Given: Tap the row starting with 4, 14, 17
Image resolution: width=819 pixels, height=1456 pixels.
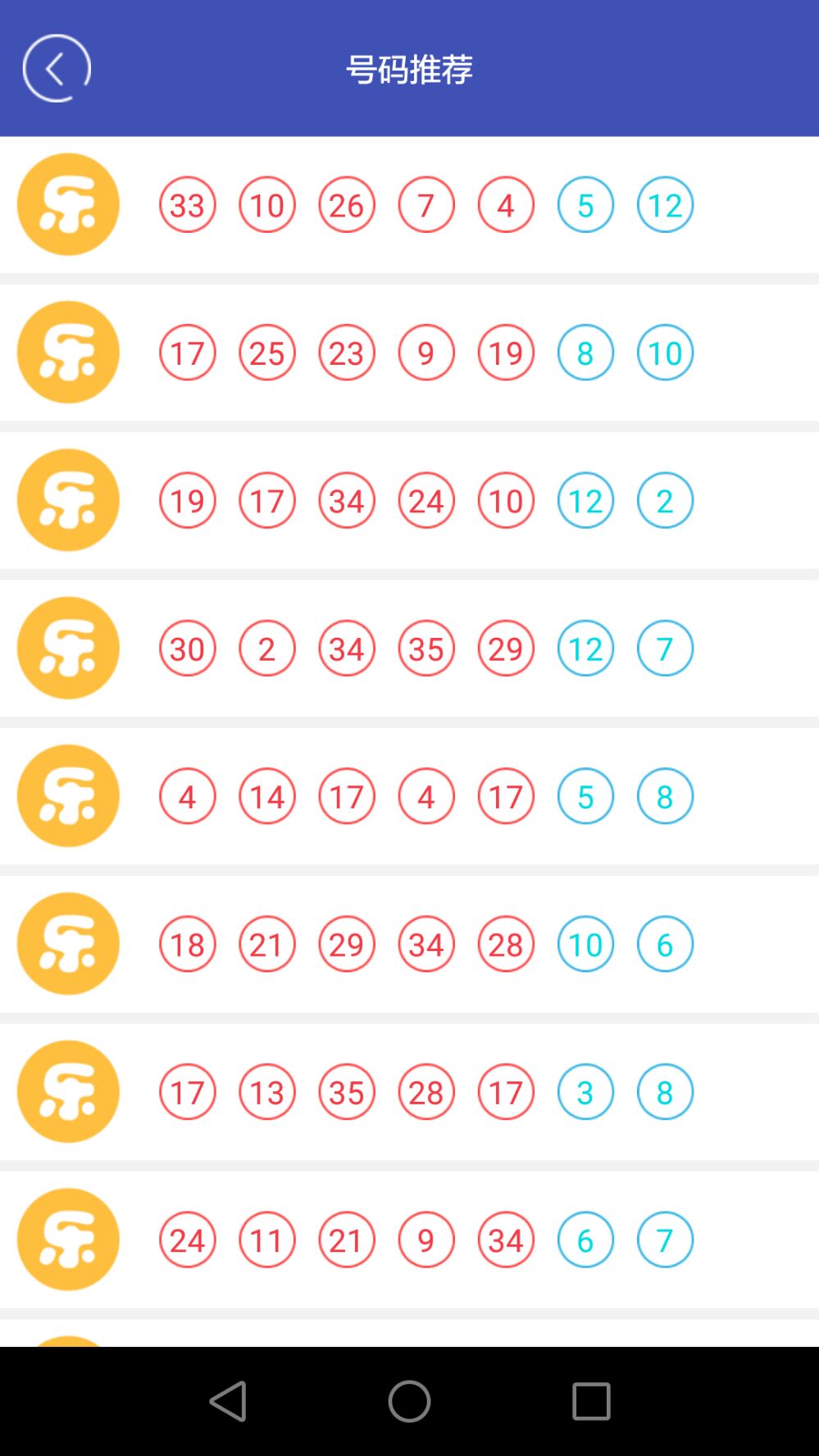Looking at the screenshot, I should [x=409, y=796].
